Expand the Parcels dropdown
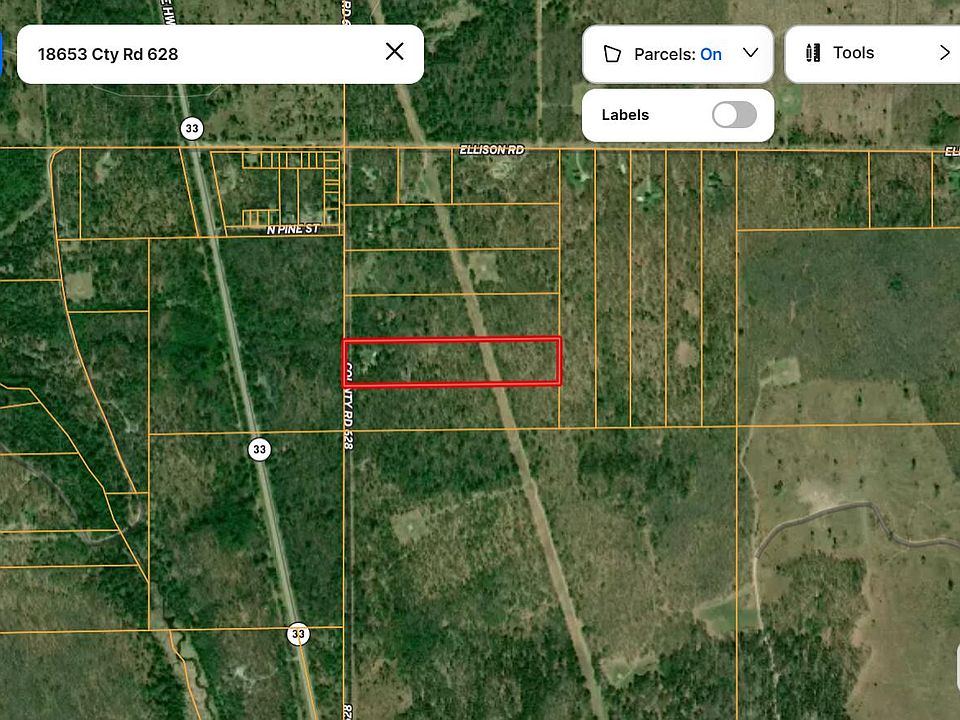The height and width of the screenshot is (720, 960). pyautogui.click(x=750, y=54)
